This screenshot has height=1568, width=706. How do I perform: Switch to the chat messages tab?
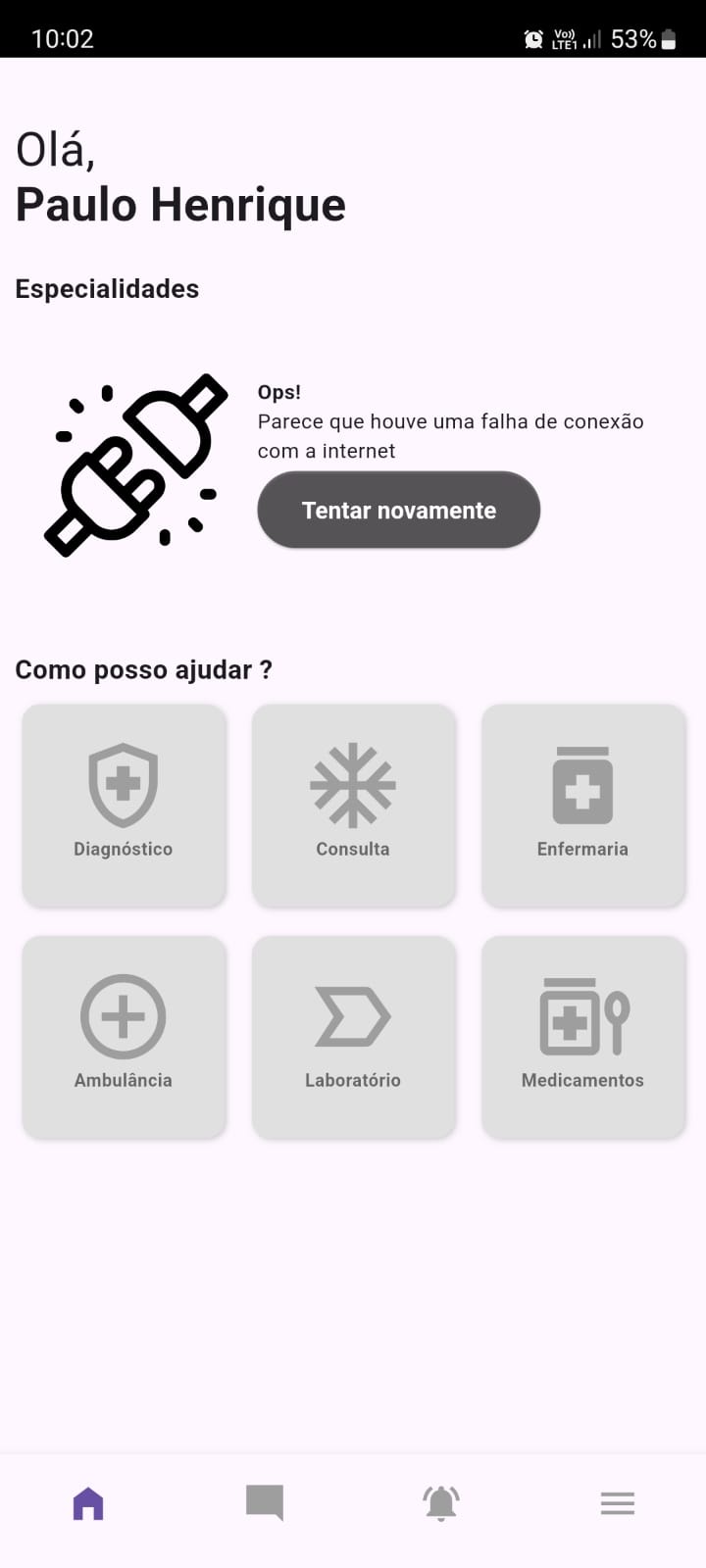pos(265,1502)
